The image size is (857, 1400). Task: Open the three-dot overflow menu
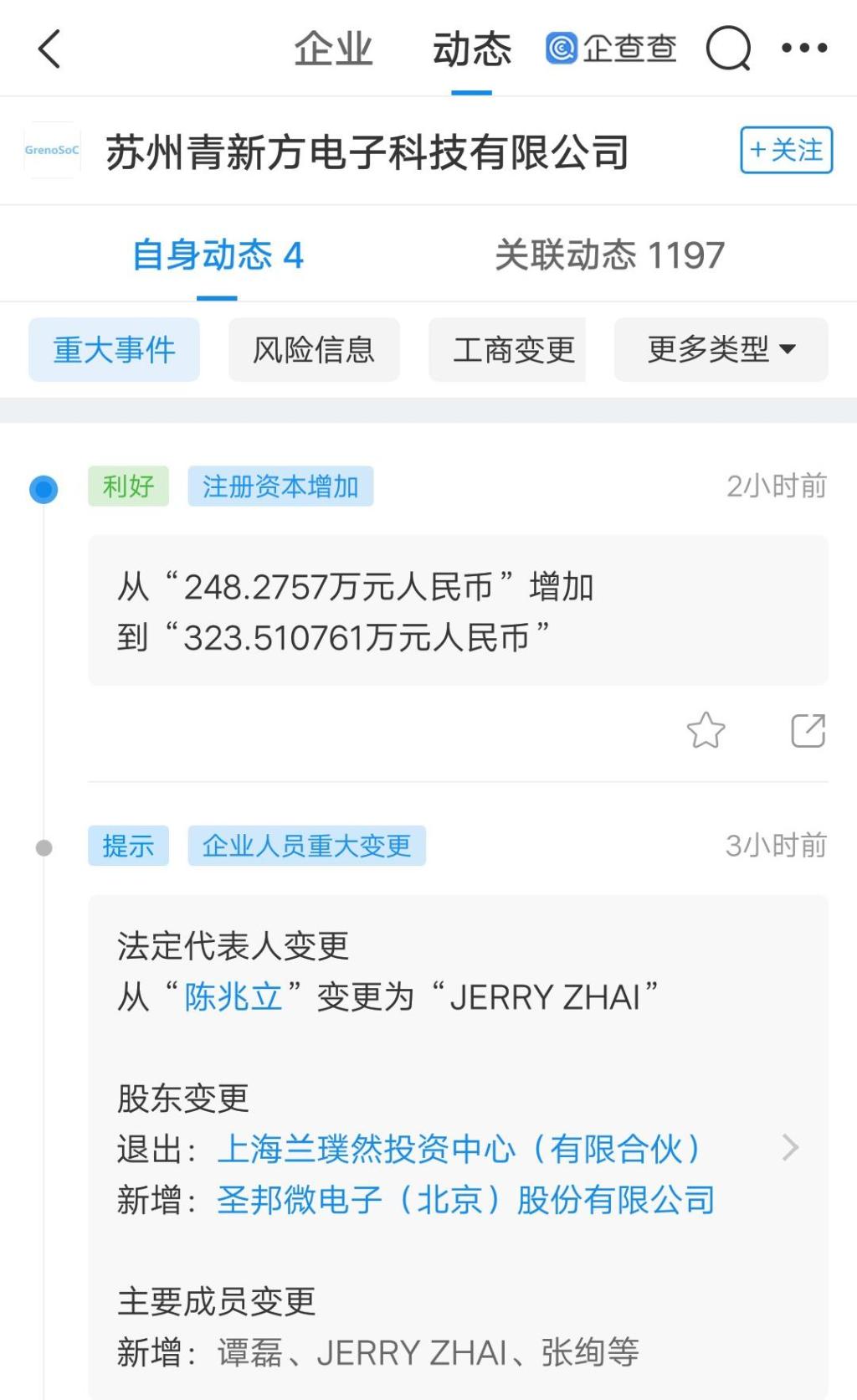(x=804, y=49)
